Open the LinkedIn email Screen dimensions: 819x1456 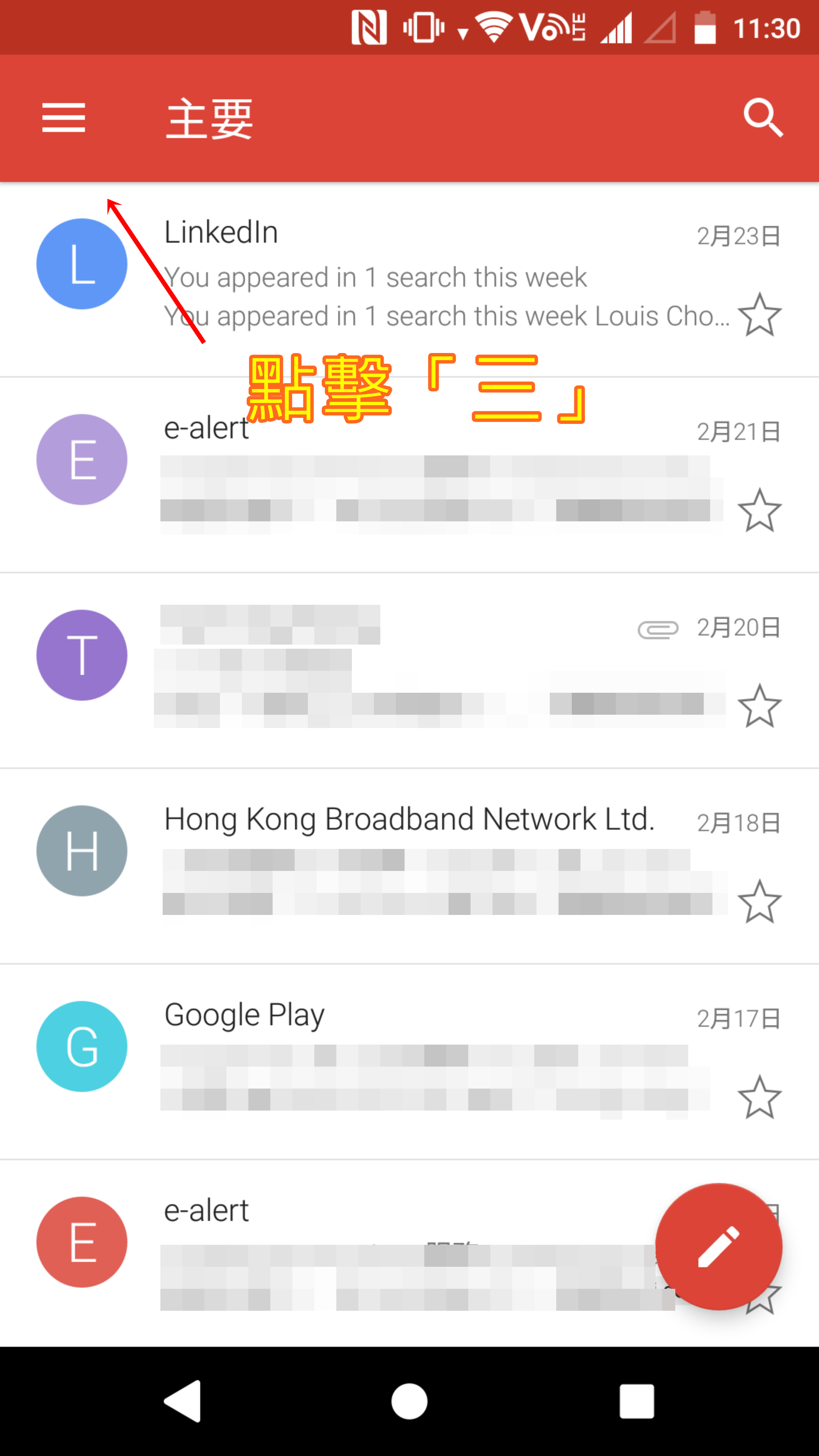pos(395,277)
